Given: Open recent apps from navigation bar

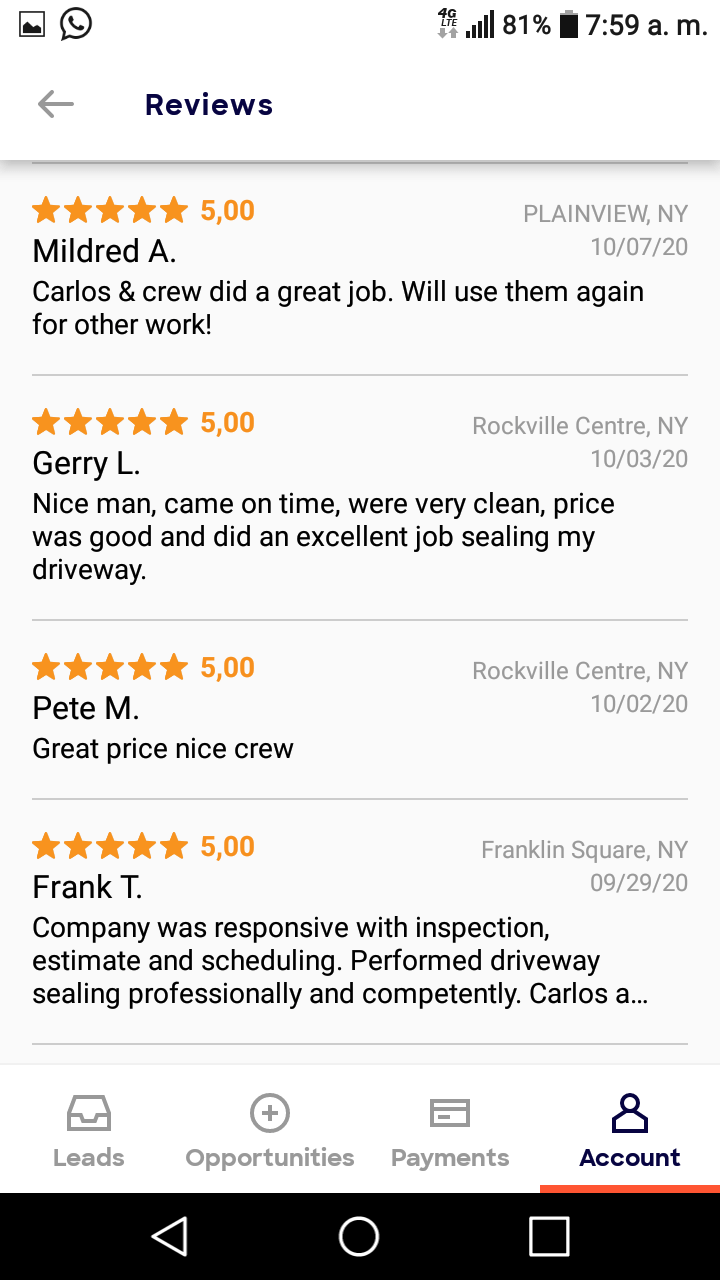Looking at the screenshot, I should [x=549, y=1236].
